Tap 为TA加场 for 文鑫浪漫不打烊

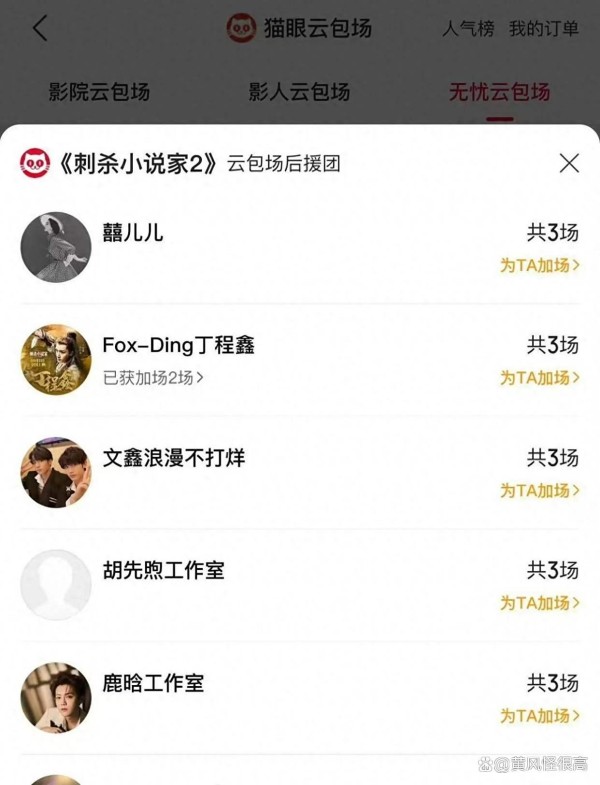click(539, 491)
